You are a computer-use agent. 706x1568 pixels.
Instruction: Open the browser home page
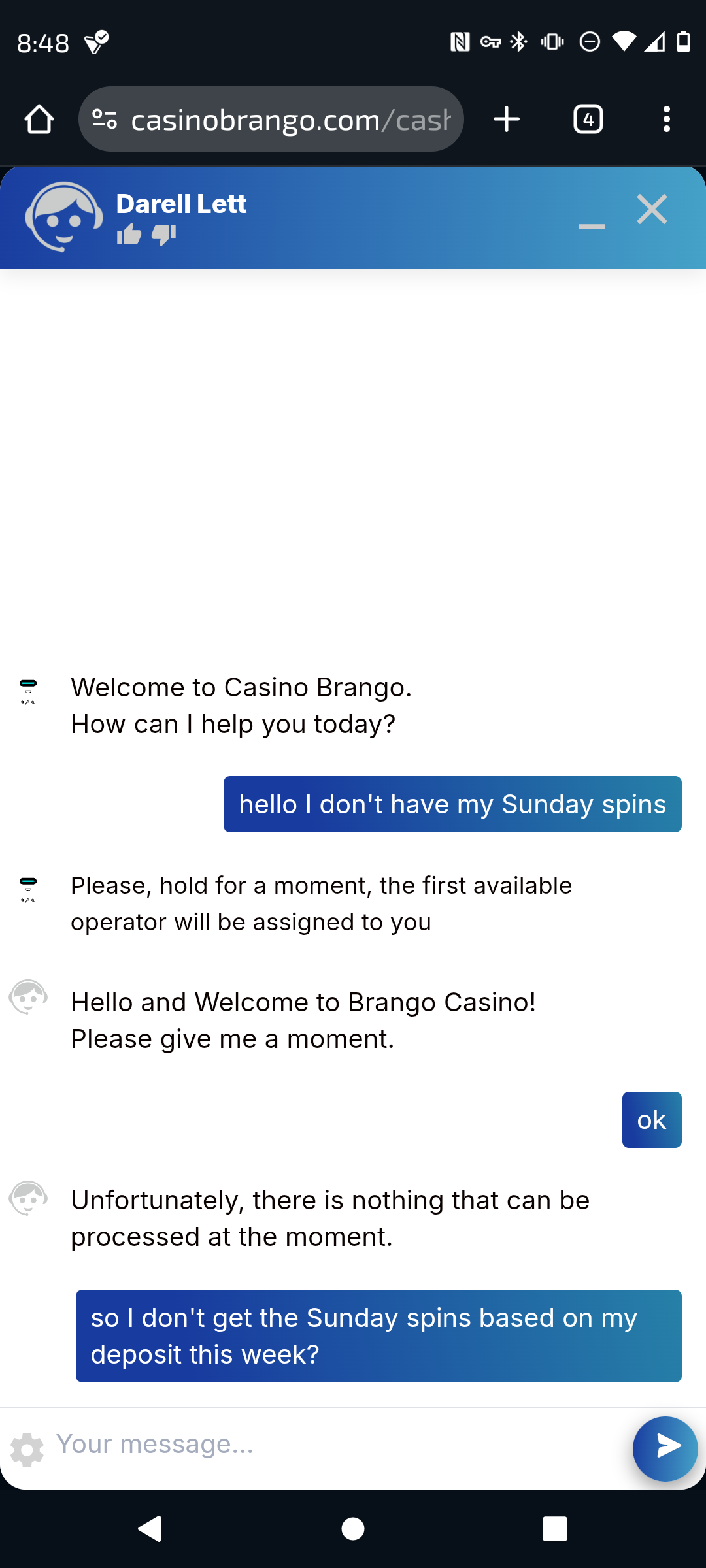coord(39,120)
